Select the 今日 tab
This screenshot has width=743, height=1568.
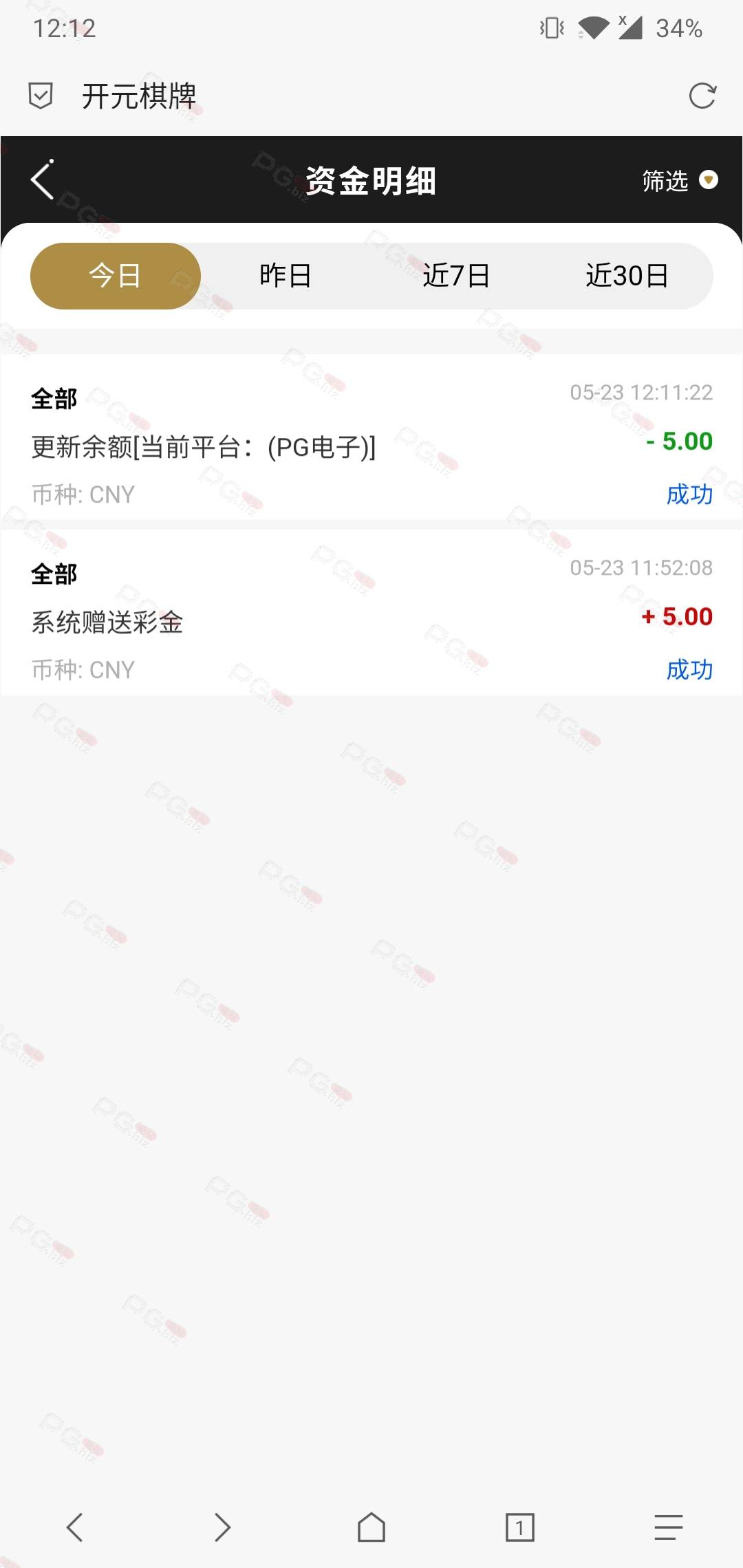(x=116, y=276)
